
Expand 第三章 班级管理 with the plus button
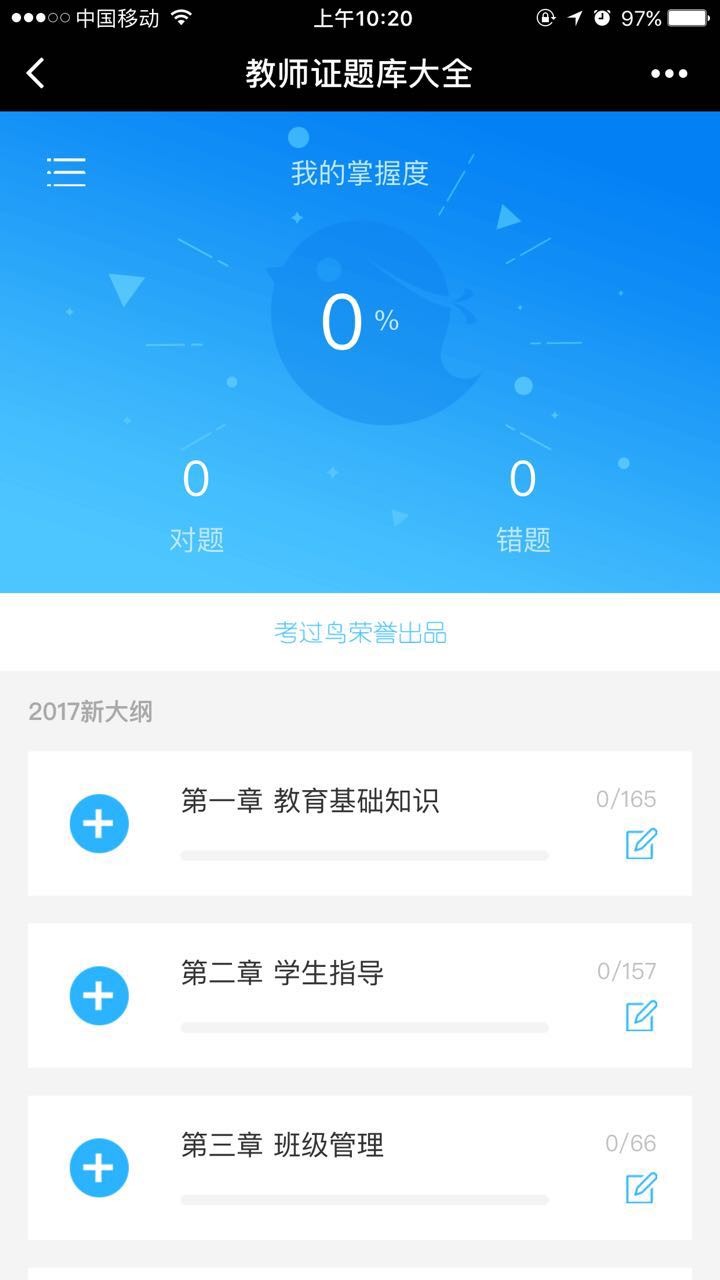(99, 1168)
